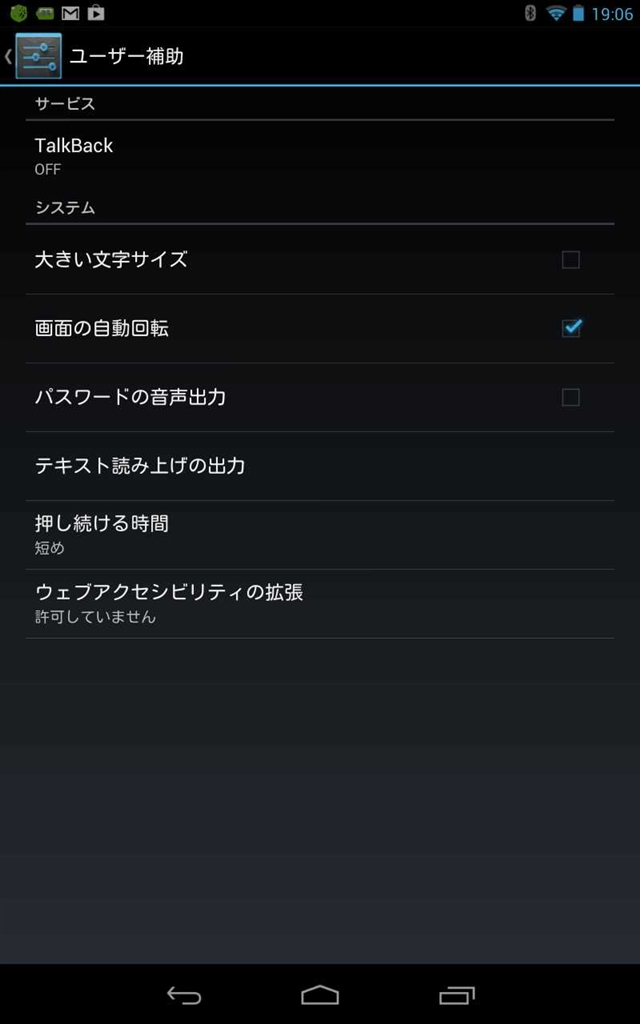This screenshot has width=640, height=1024.
Task: Enable the 大きい文字サイズ checkbox
Action: click(570, 260)
